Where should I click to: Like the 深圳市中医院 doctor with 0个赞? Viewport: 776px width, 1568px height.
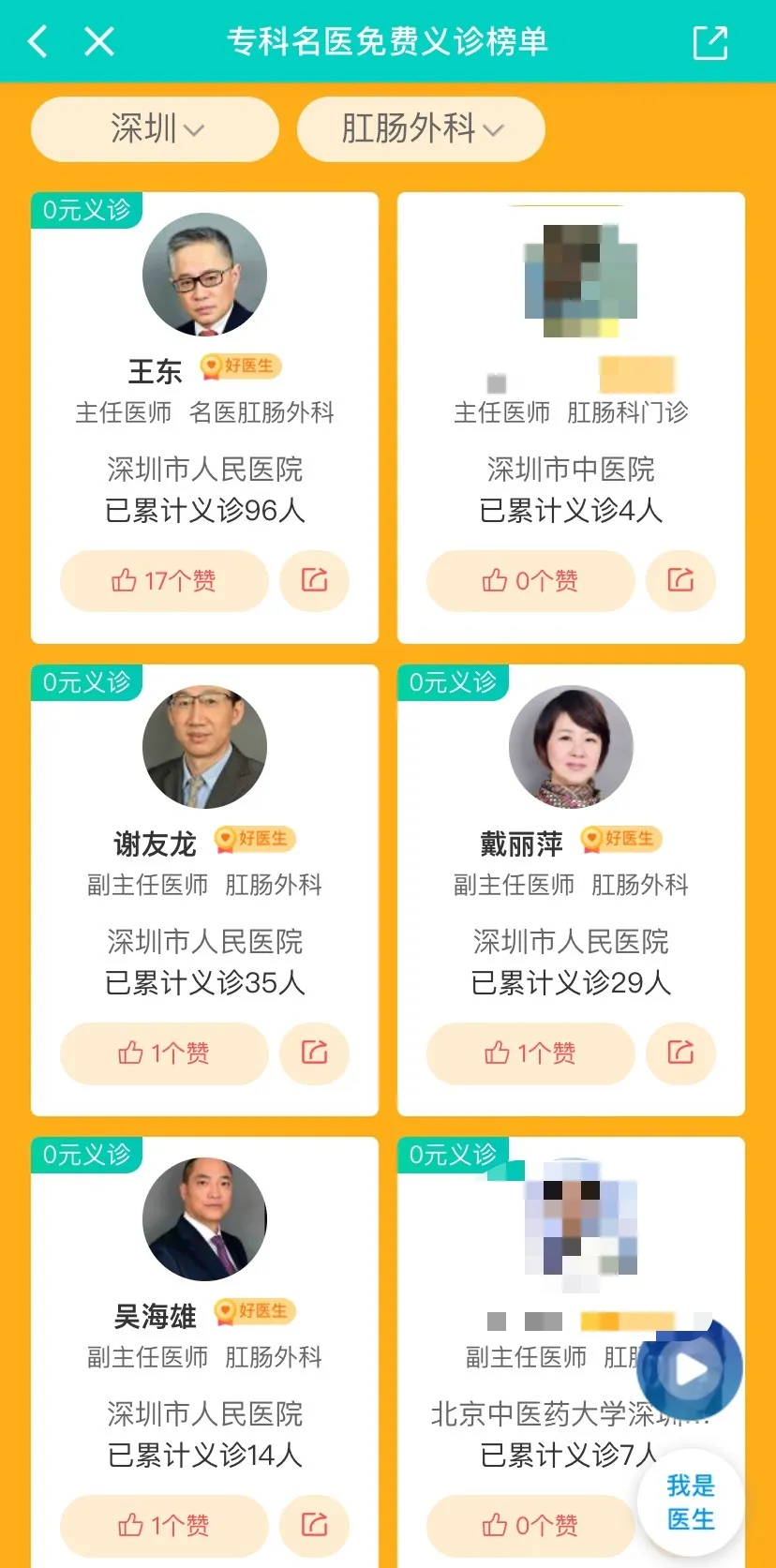530,581
